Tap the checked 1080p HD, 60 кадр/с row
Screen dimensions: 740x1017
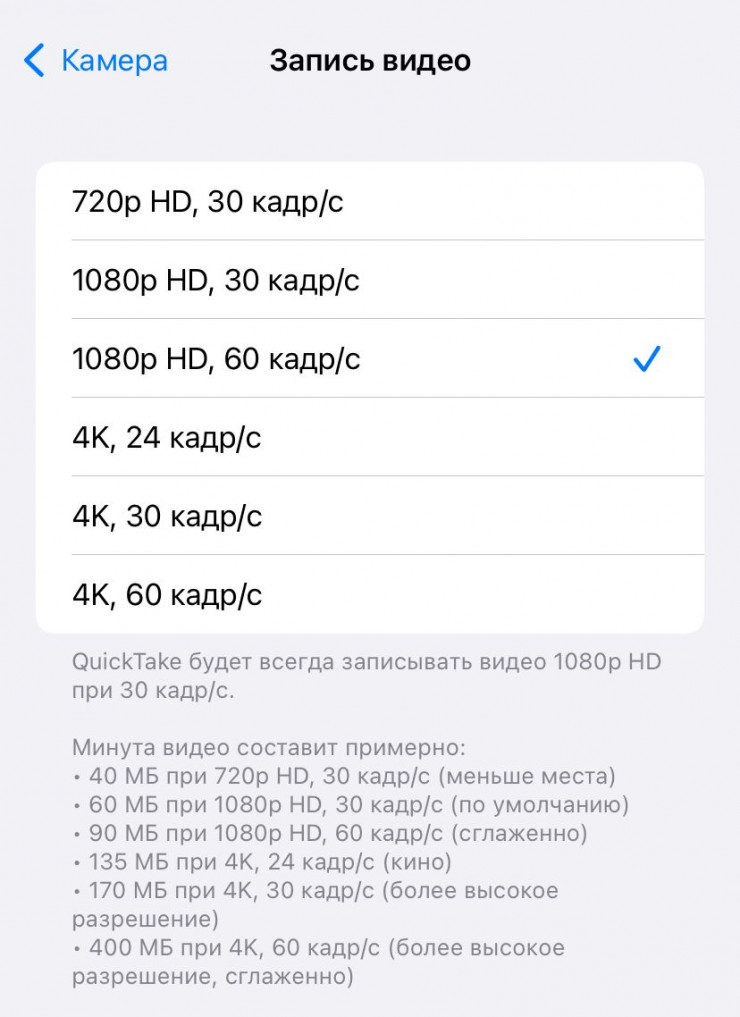369,359
